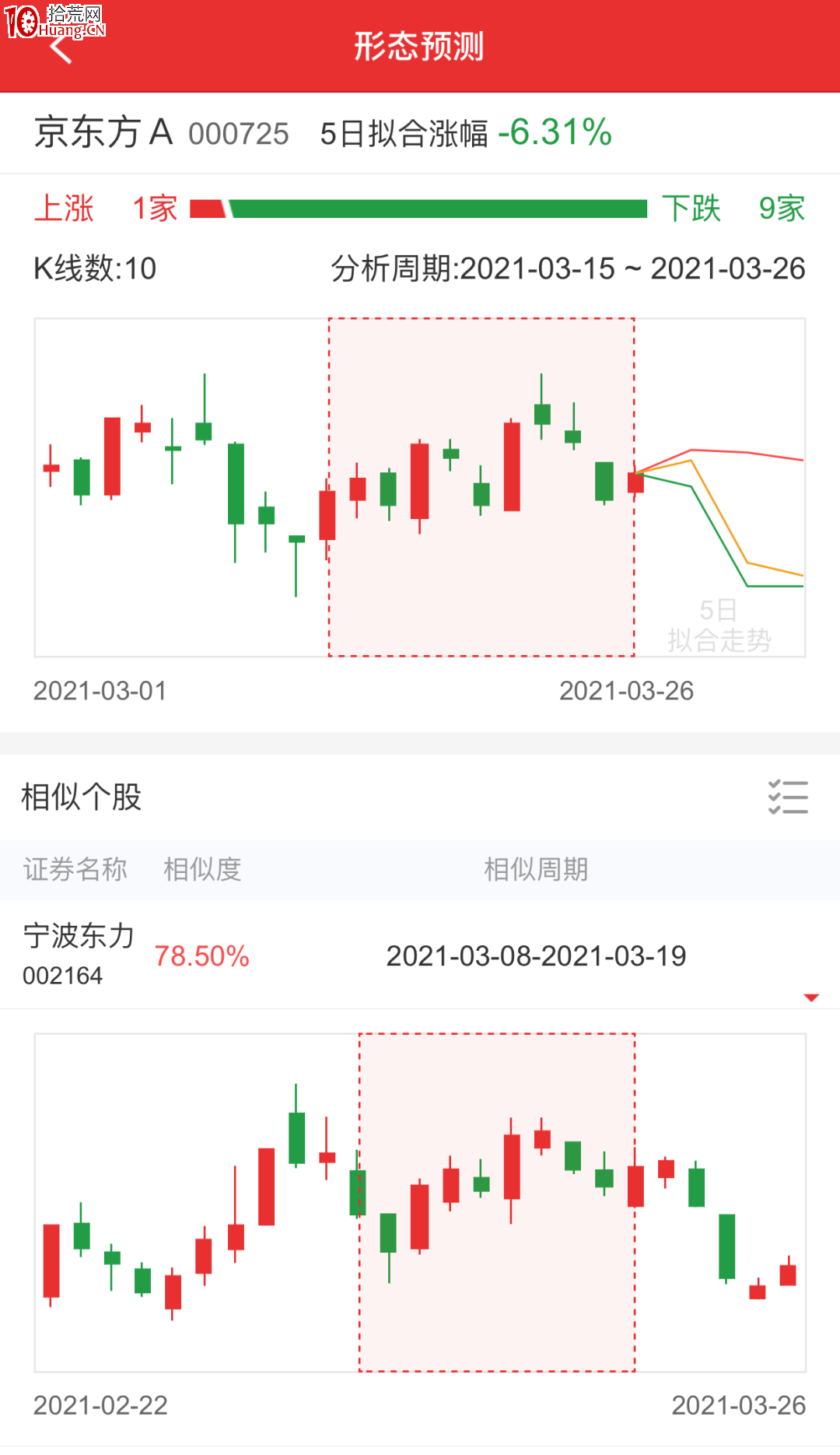
Task: Collapse the 宁波东力 similar stock row
Action: (811, 997)
